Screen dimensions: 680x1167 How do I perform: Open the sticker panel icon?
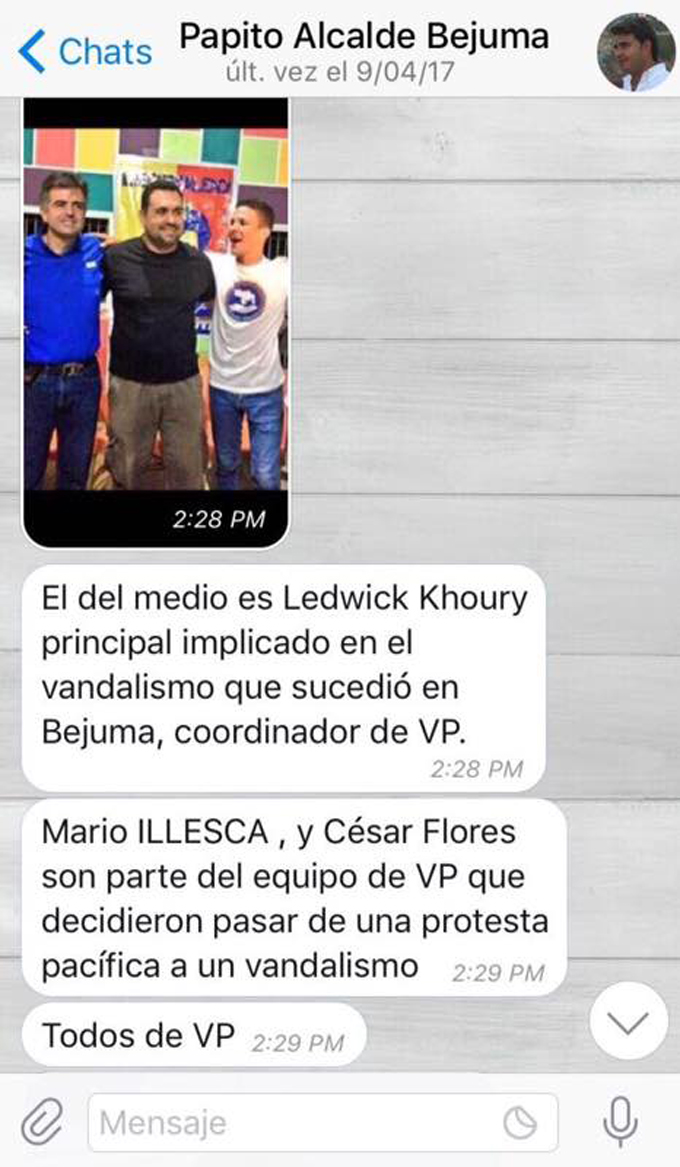point(520,1123)
